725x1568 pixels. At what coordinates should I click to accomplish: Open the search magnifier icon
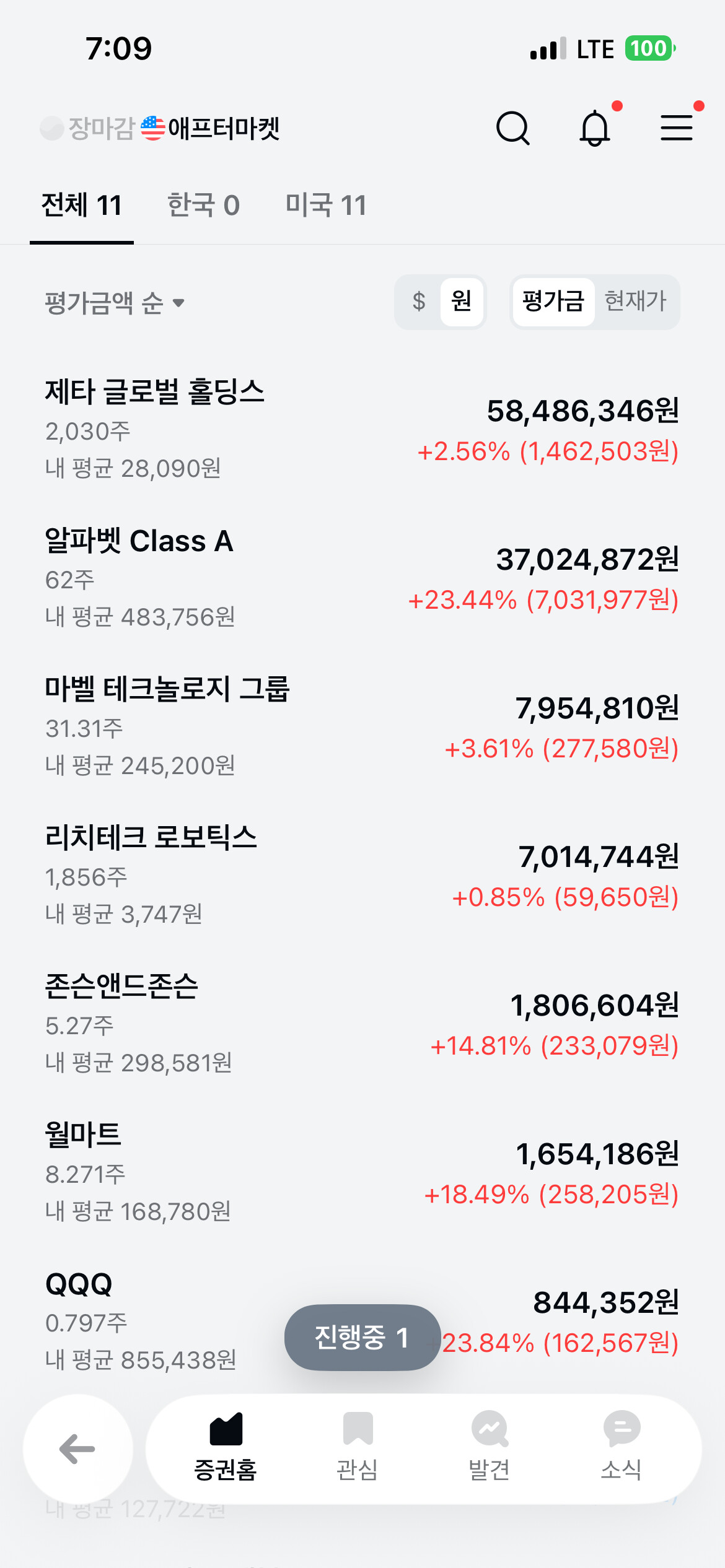[513, 128]
